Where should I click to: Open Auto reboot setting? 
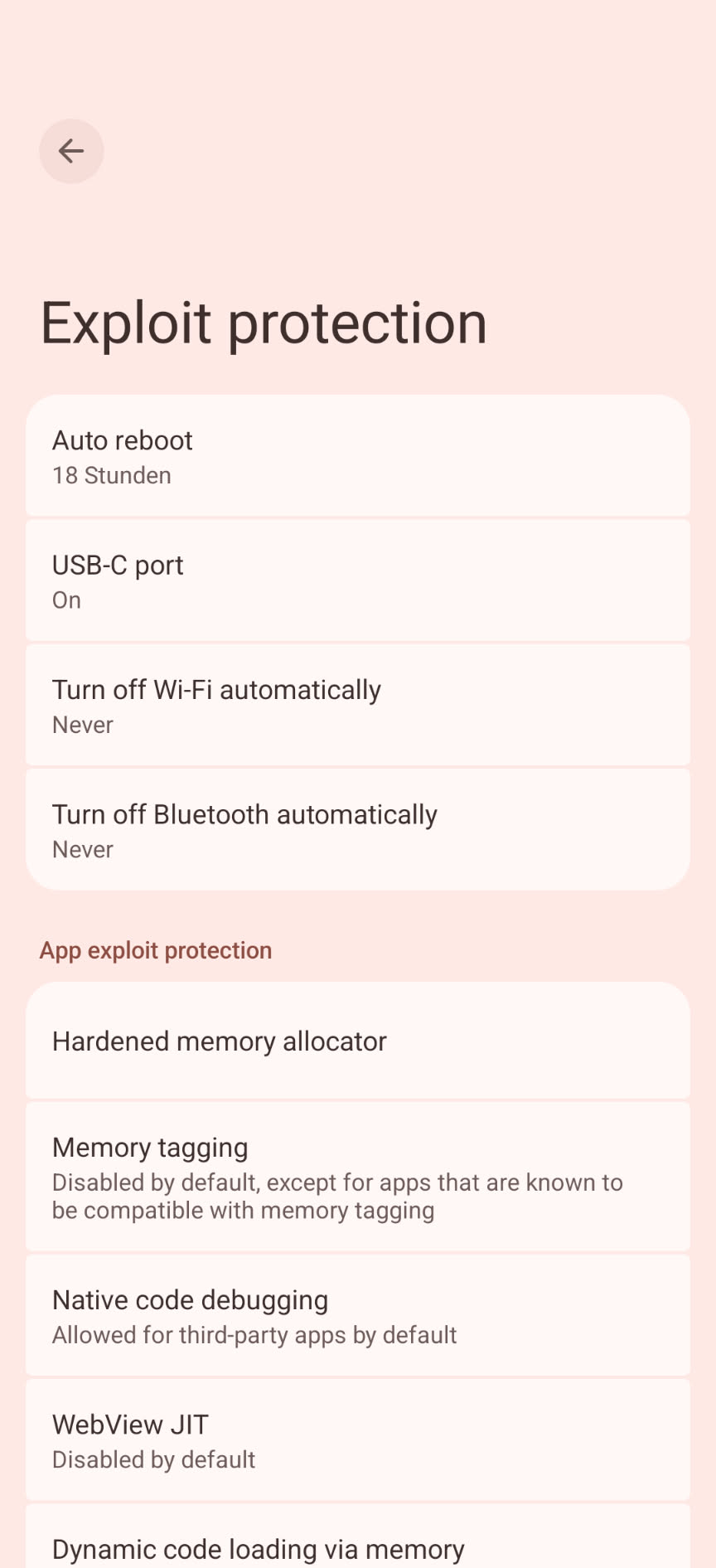pyautogui.click(x=358, y=456)
